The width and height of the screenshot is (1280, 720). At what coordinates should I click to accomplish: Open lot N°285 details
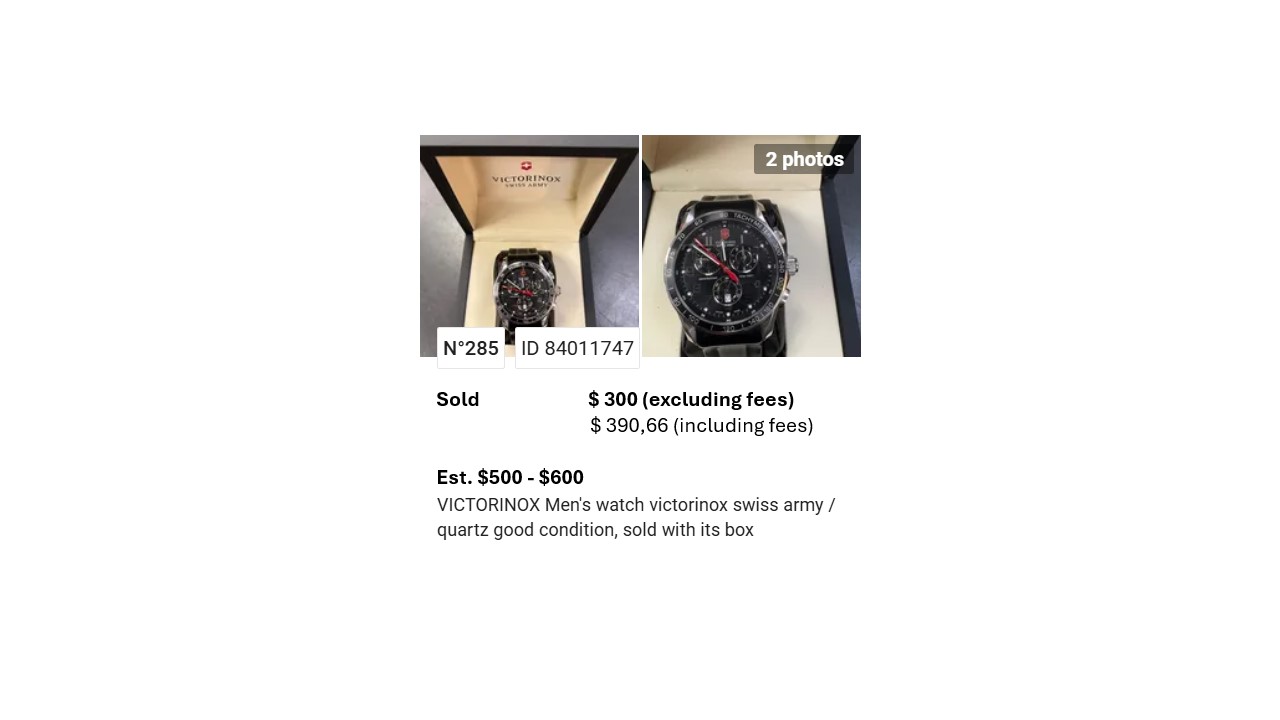click(470, 348)
